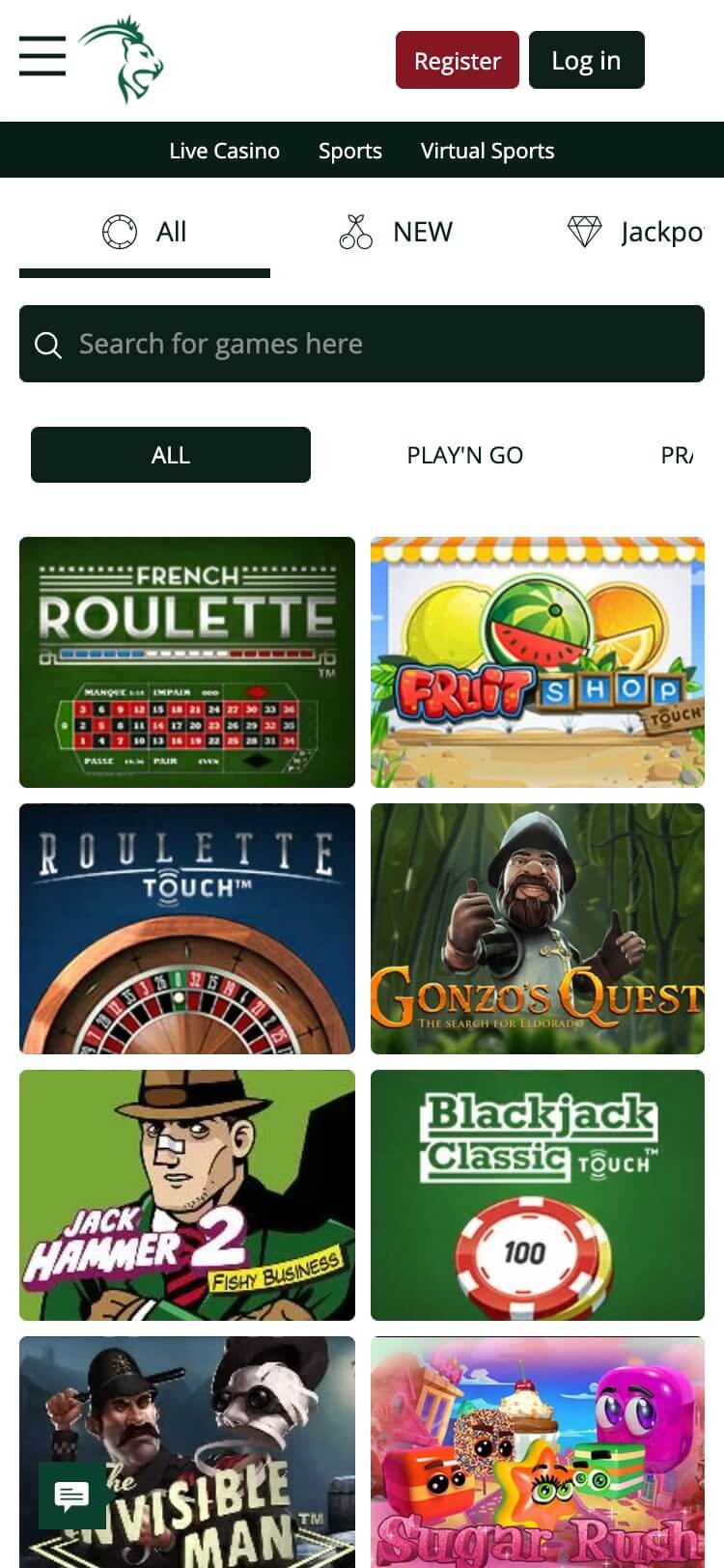Filter games by PLAY'N GO

point(464,455)
